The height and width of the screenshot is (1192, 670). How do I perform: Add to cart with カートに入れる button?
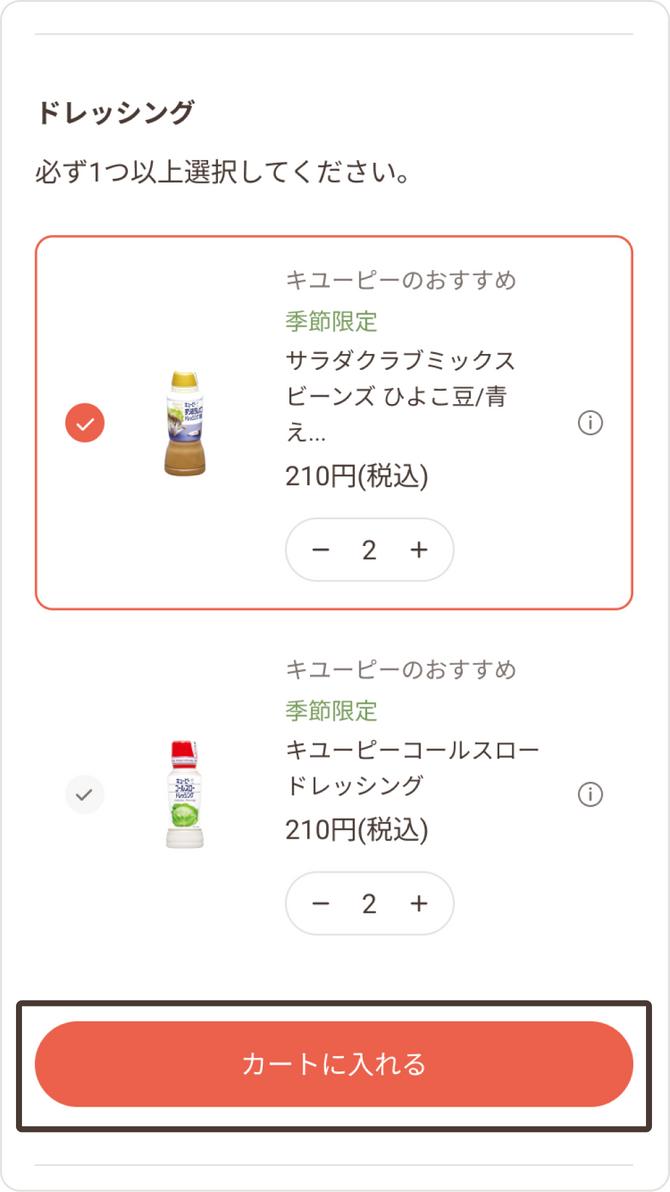[334, 1064]
